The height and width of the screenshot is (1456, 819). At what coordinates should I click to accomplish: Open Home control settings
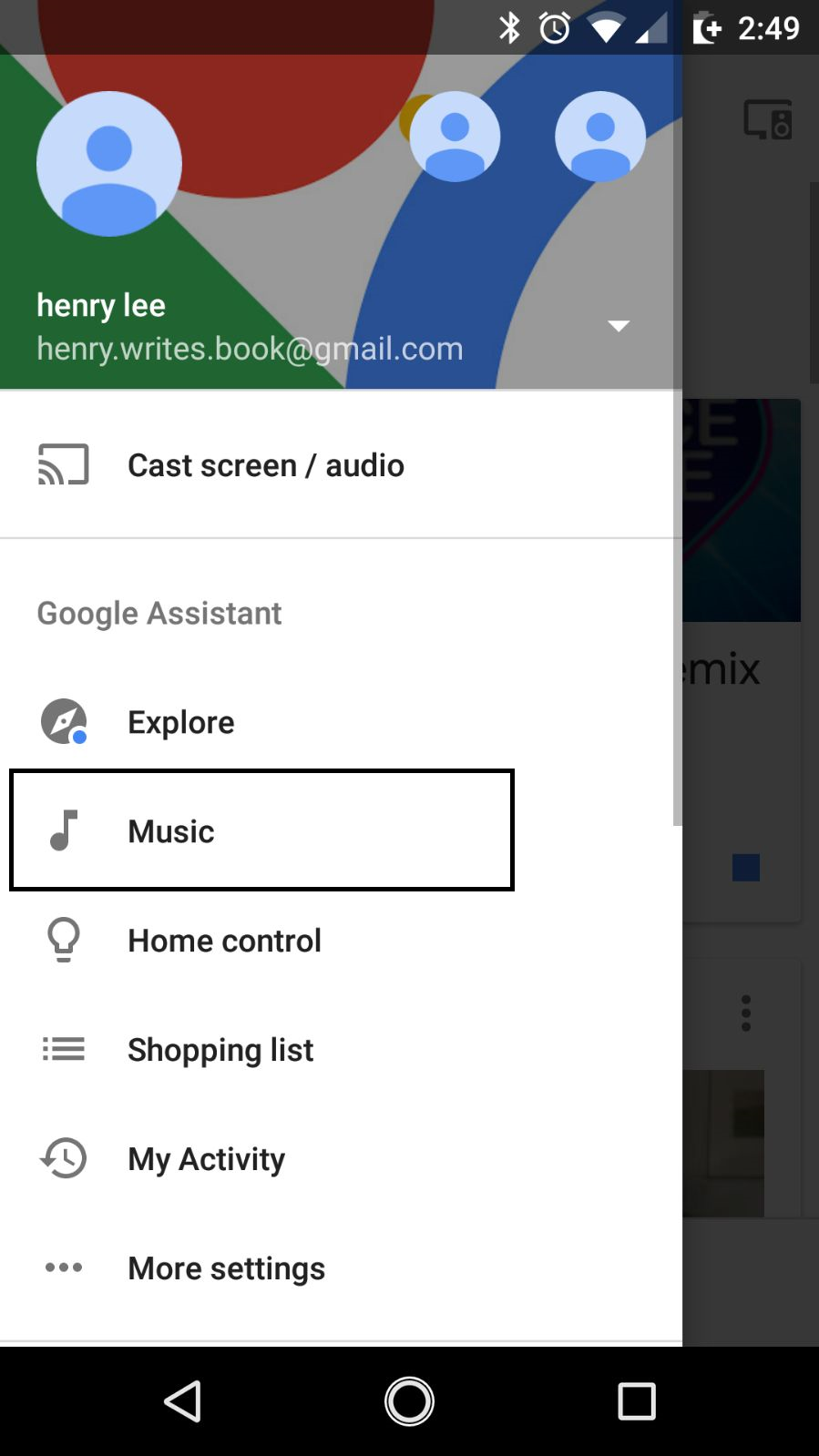click(x=341, y=941)
